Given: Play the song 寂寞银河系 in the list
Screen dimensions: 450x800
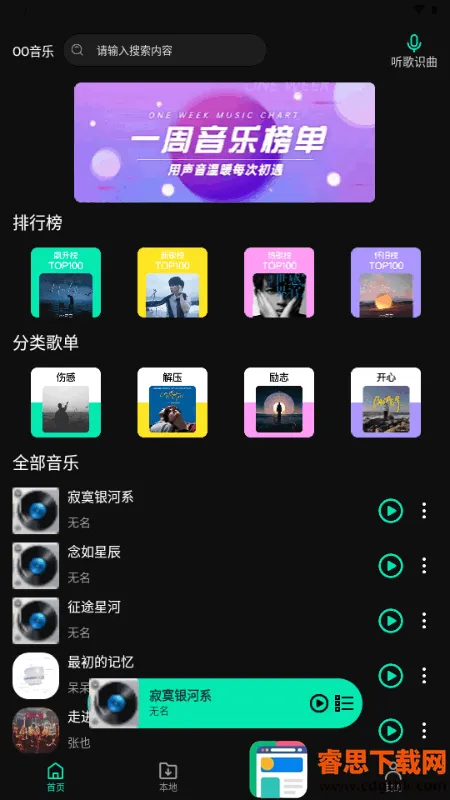Looking at the screenshot, I should pyautogui.click(x=391, y=511).
